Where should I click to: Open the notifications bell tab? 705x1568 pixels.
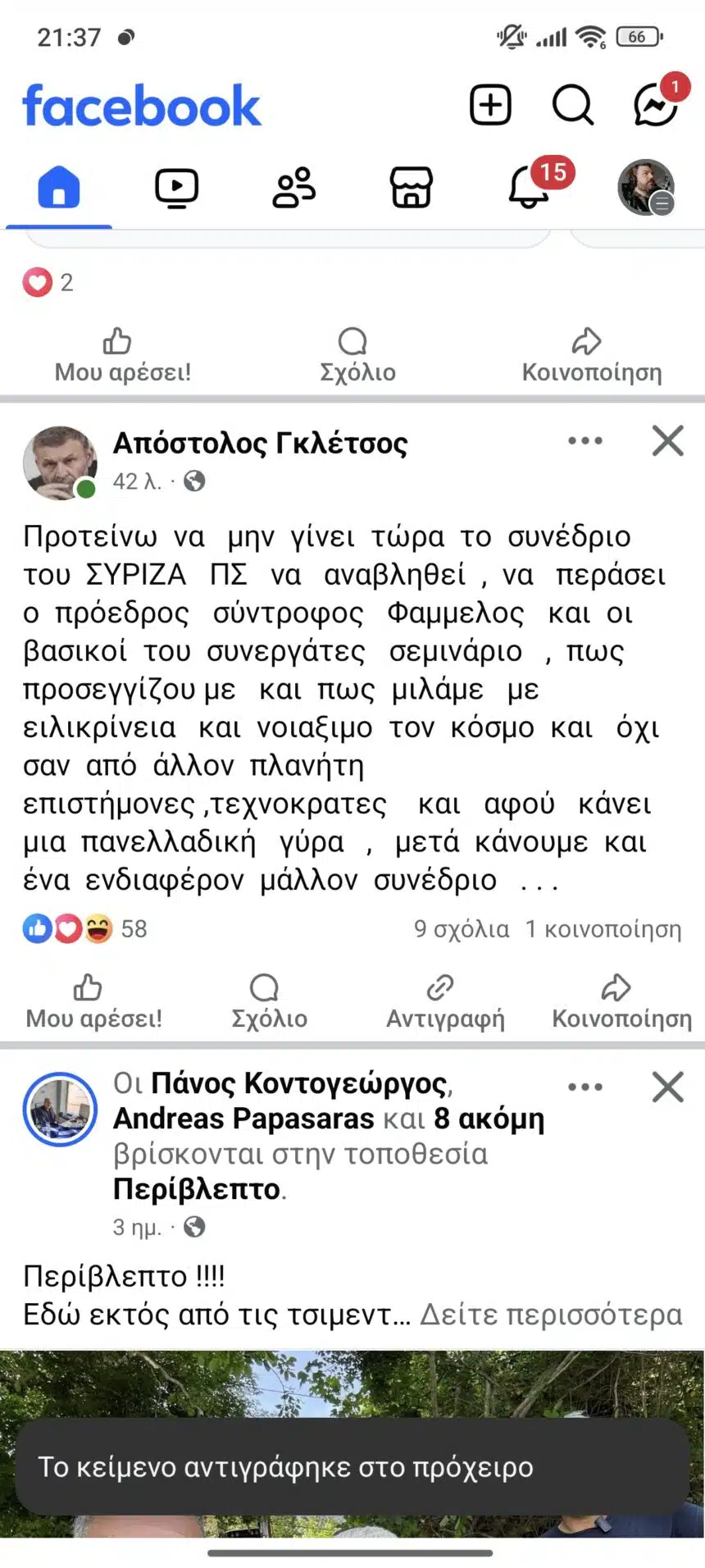pyautogui.click(x=529, y=188)
